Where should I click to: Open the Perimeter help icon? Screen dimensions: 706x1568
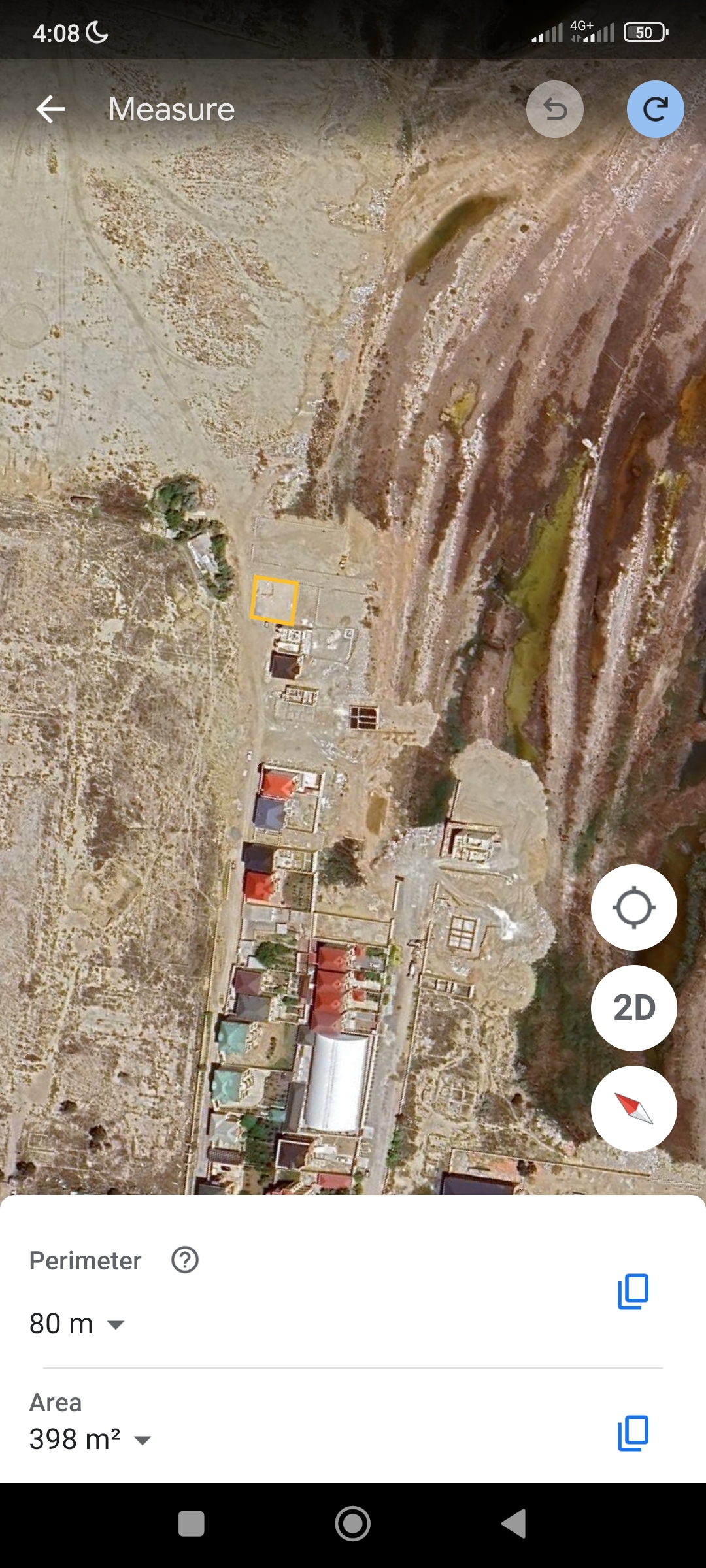point(185,1260)
